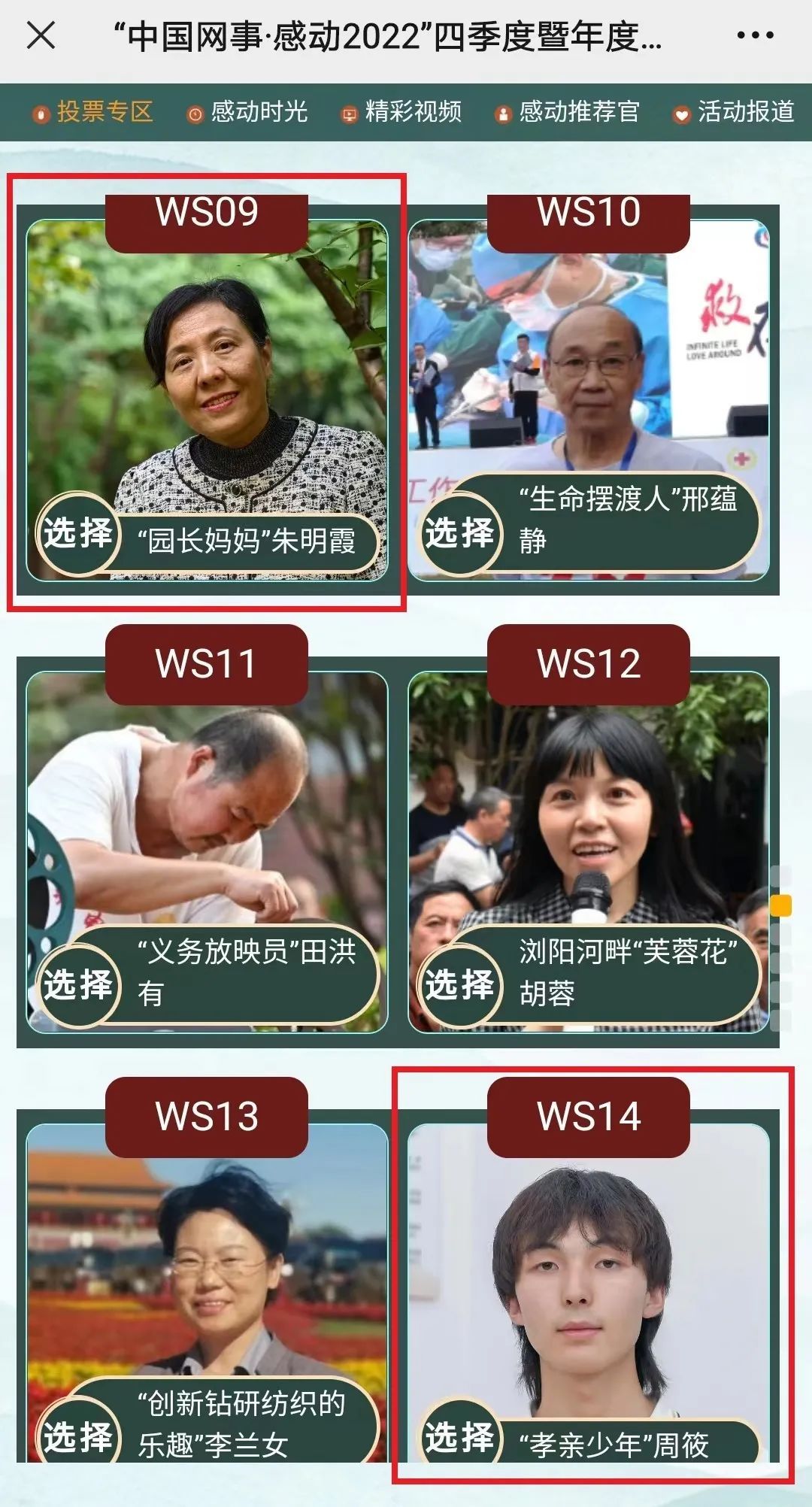
Task: Select WS12 浏阳河畔"芙蓉花"胡蓉
Action: [x=459, y=985]
